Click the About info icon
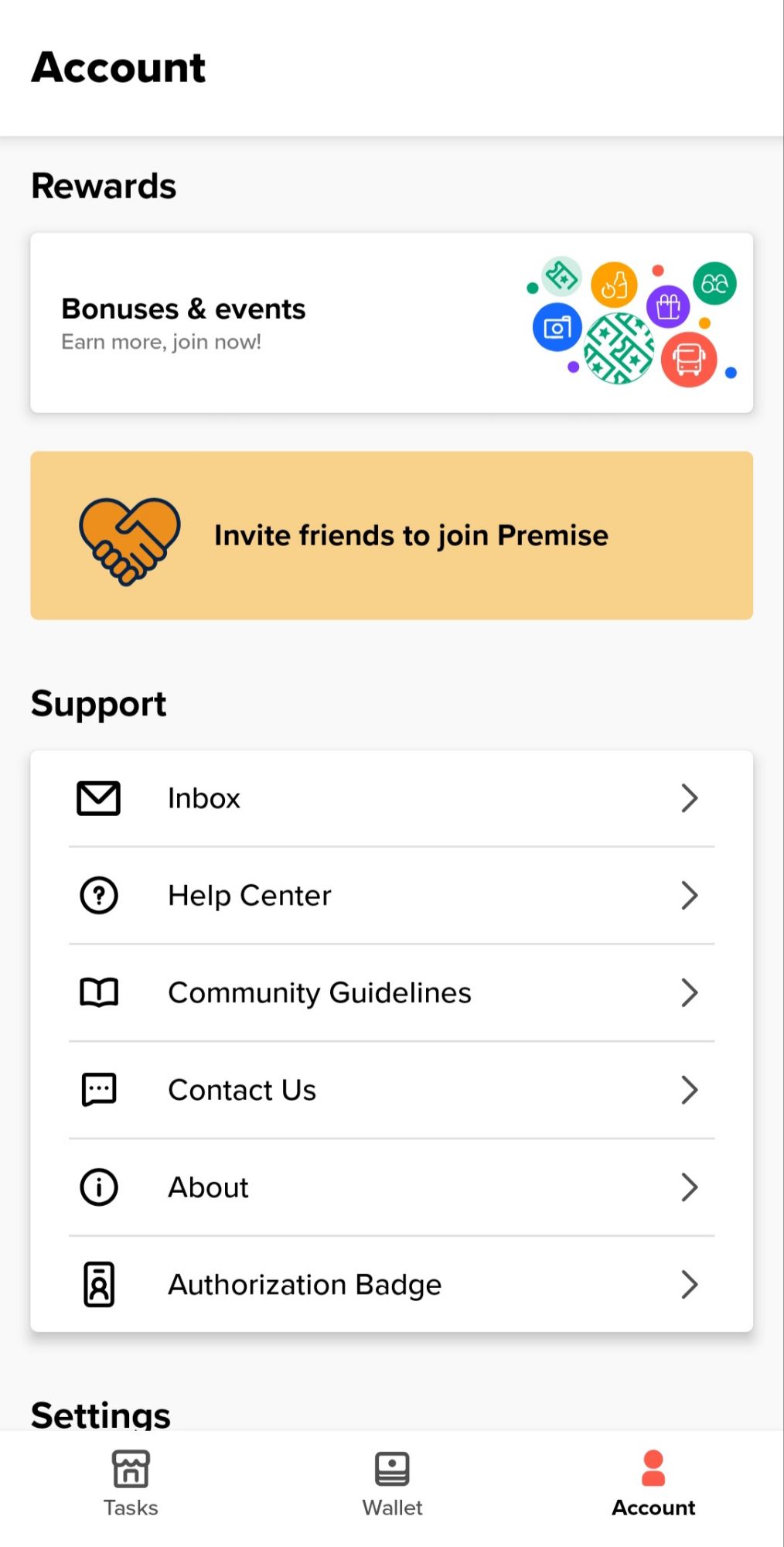Viewport: 784px width, 1547px height. click(x=98, y=1187)
